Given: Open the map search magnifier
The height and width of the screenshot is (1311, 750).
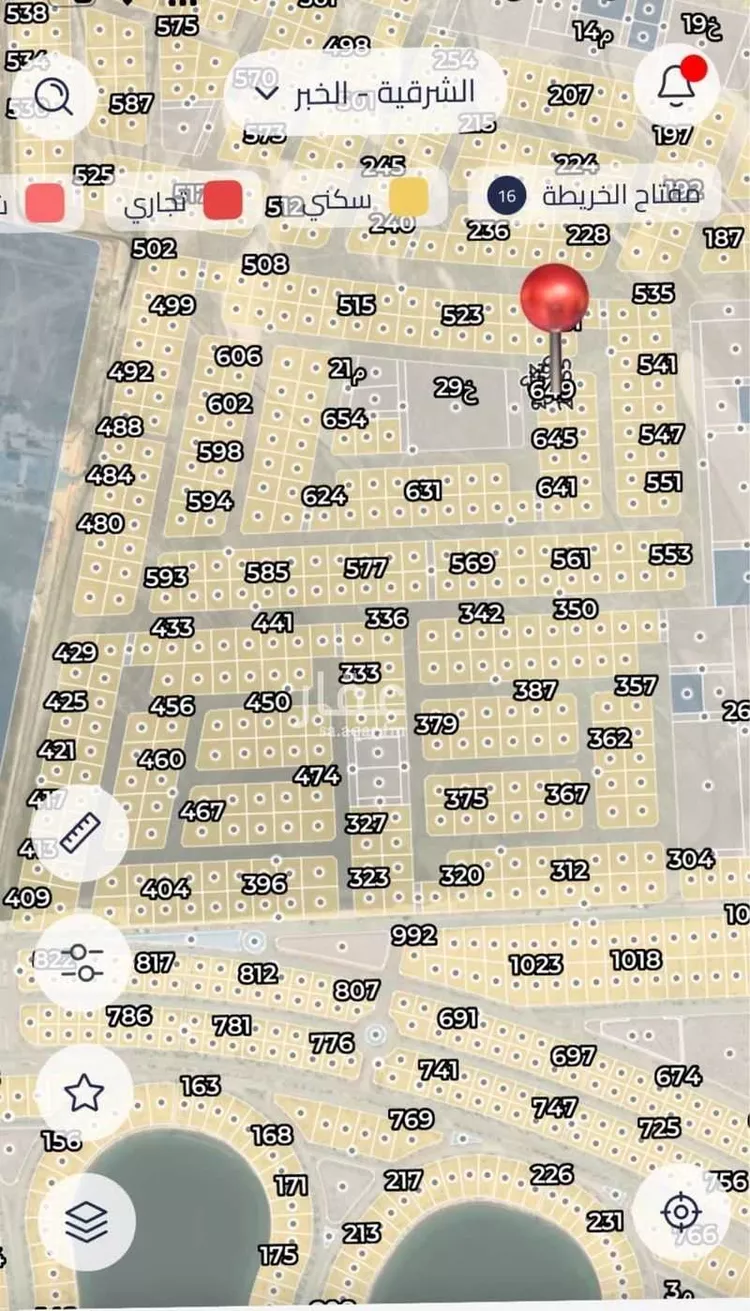Looking at the screenshot, I should pyautogui.click(x=53, y=96).
